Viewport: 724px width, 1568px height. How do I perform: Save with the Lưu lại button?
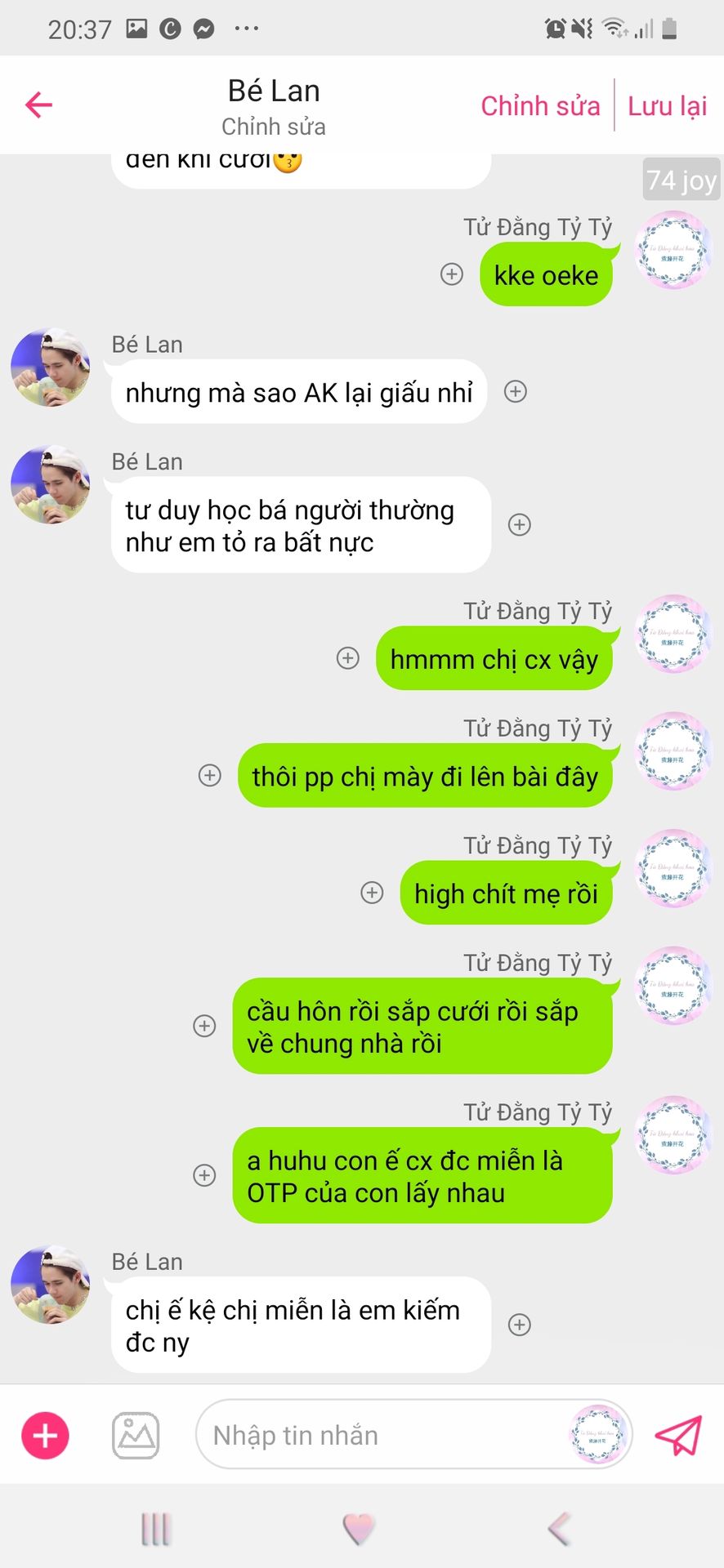click(x=667, y=106)
